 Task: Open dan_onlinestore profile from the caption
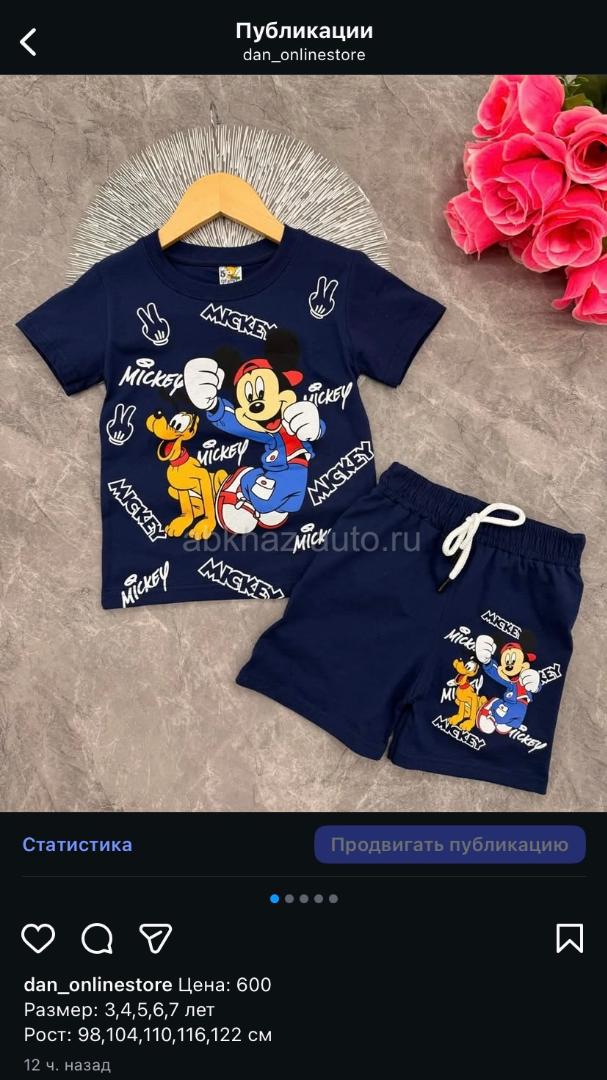coord(98,985)
